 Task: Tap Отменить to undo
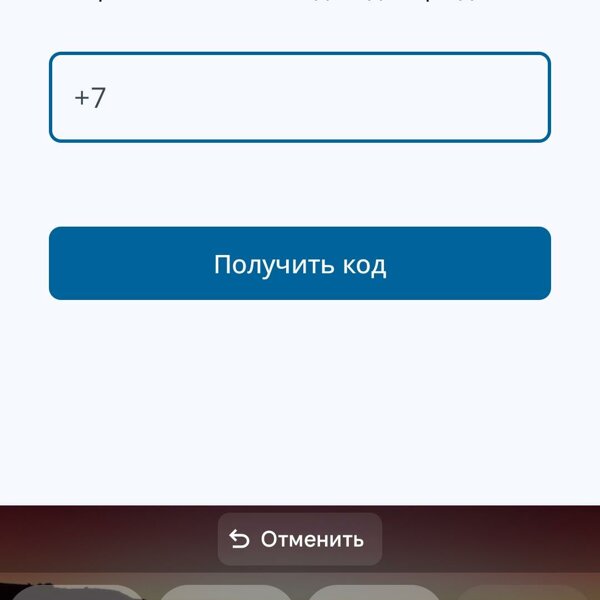point(300,540)
